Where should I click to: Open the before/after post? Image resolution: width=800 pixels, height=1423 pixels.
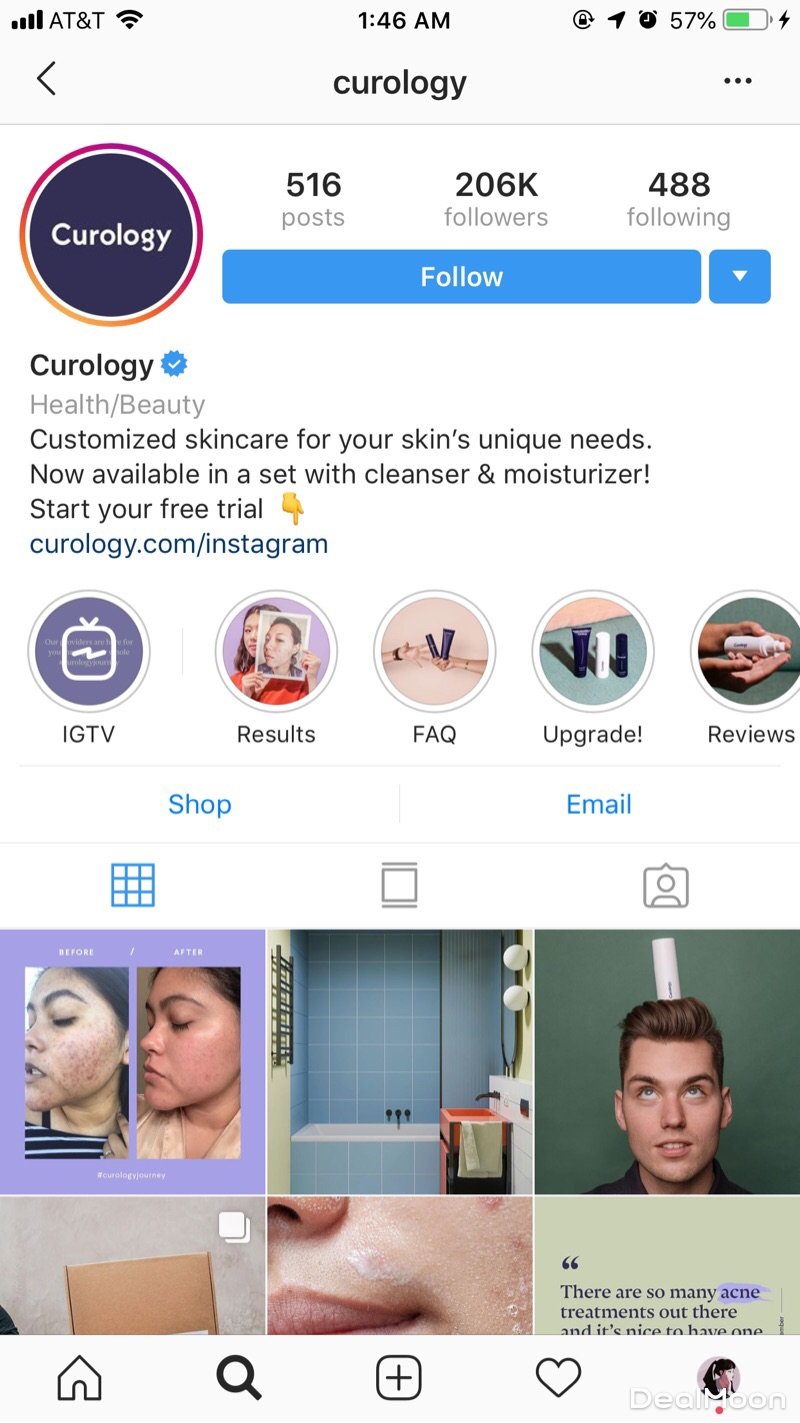(x=132, y=1061)
